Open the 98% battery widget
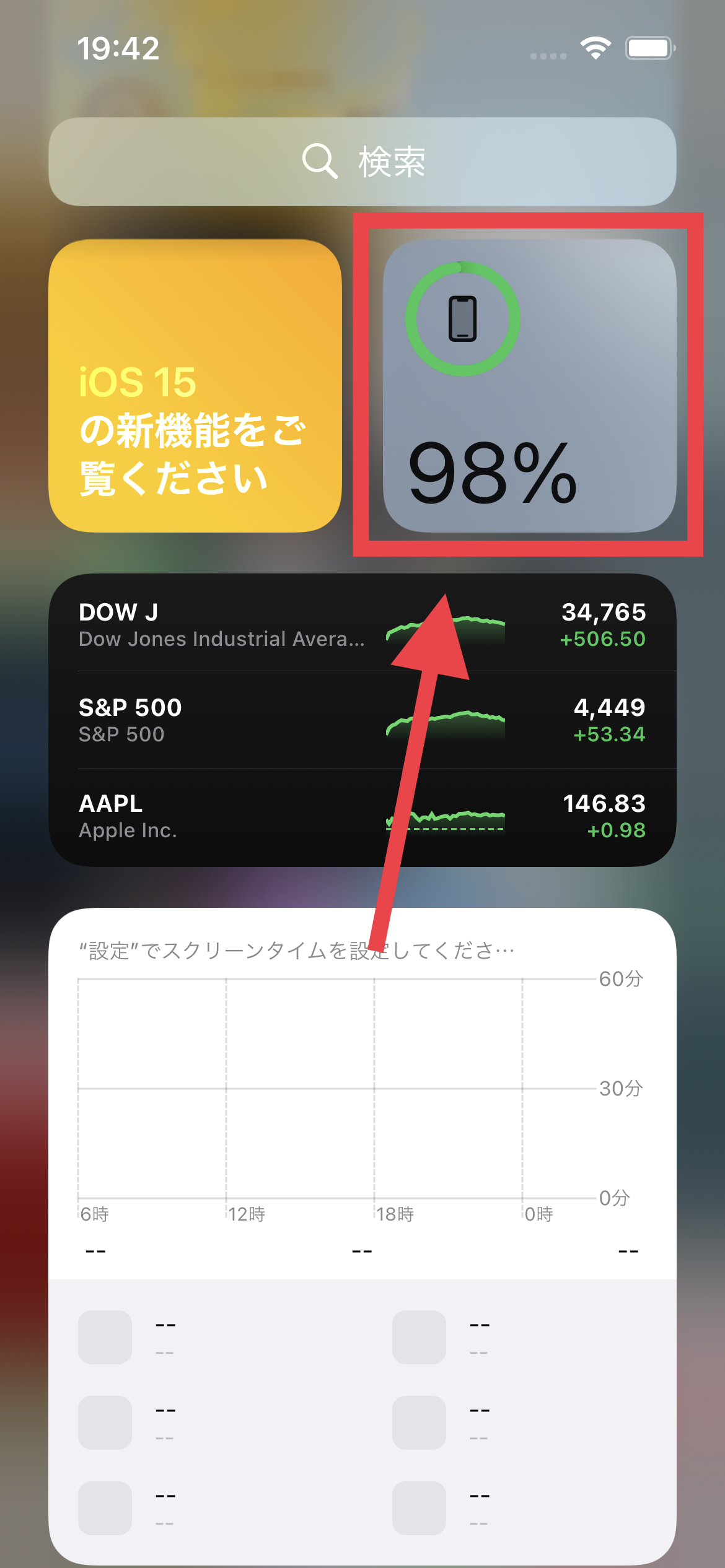The height and width of the screenshot is (1568, 725). click(529, 386)
